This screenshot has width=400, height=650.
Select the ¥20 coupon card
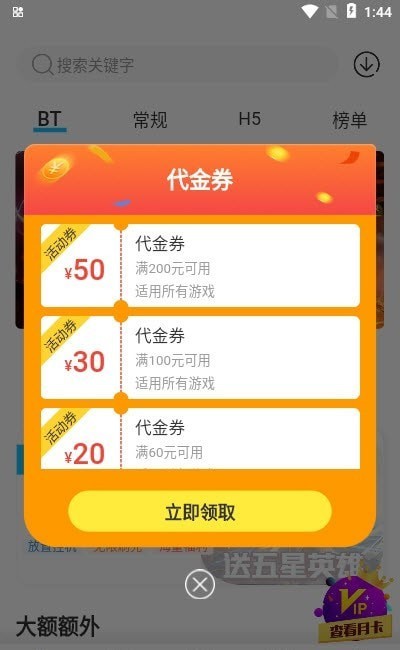tap(200, 438)
